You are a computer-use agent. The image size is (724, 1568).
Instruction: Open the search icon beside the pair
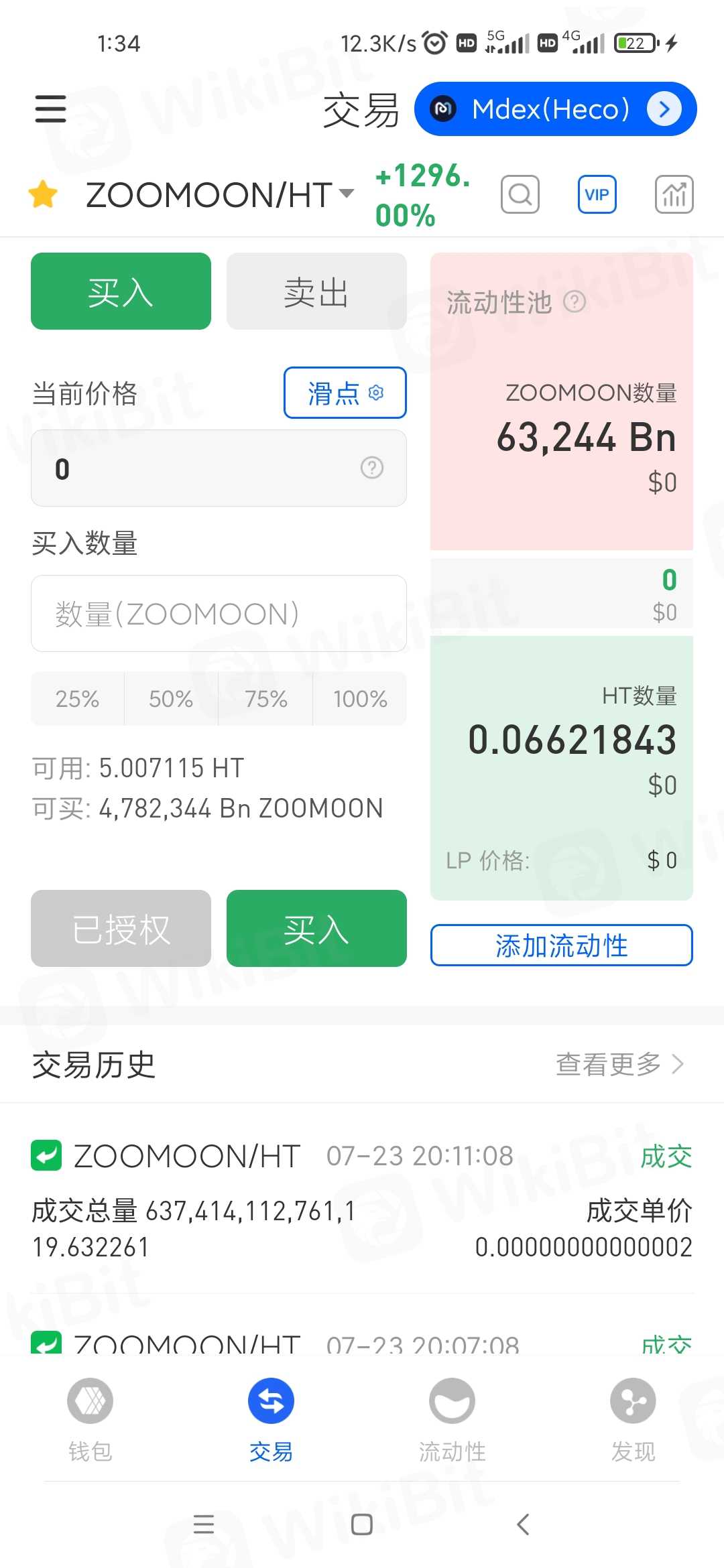(x=520, y=195)
